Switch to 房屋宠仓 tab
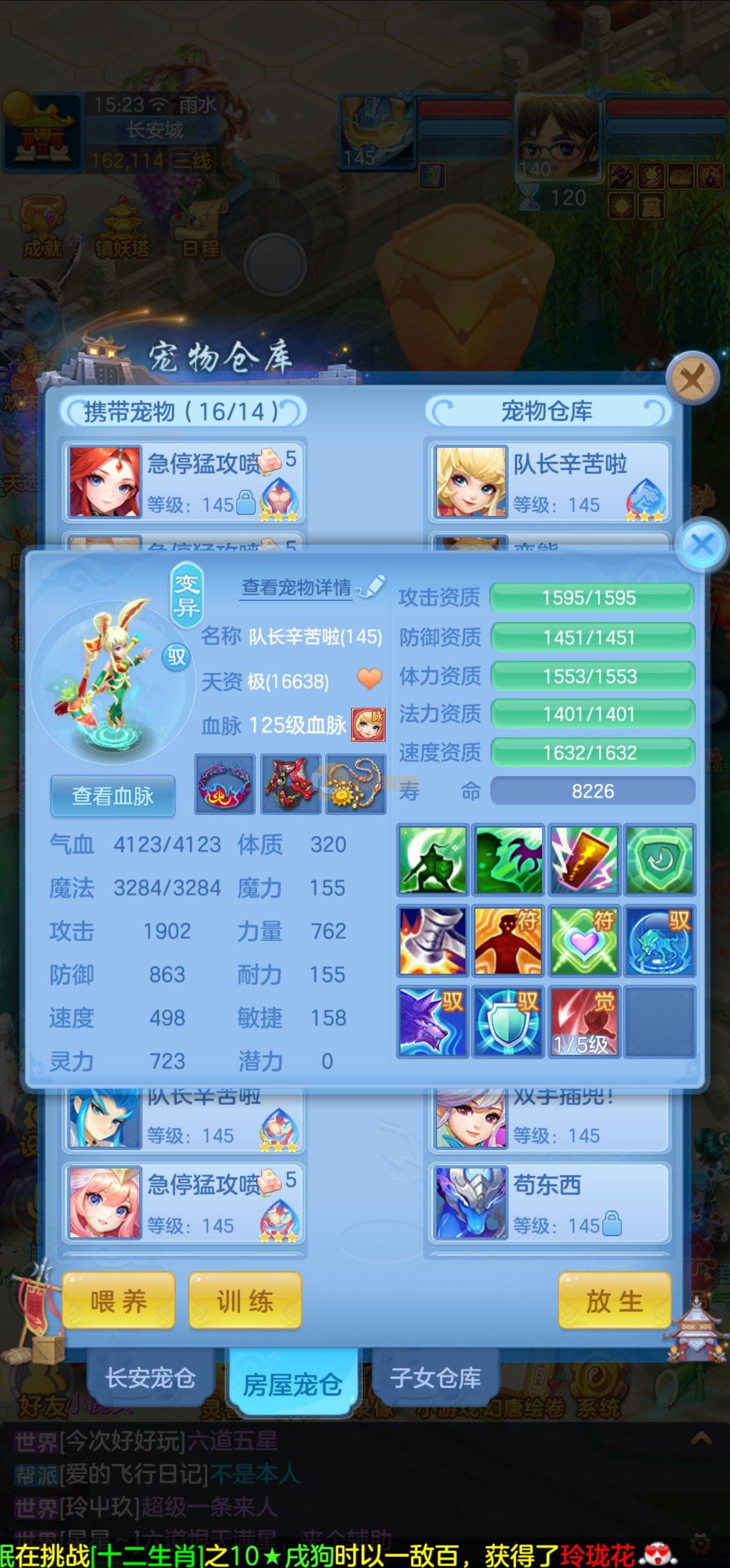The height and width of the screenshot is (1568, 730). coord(292,1384)
